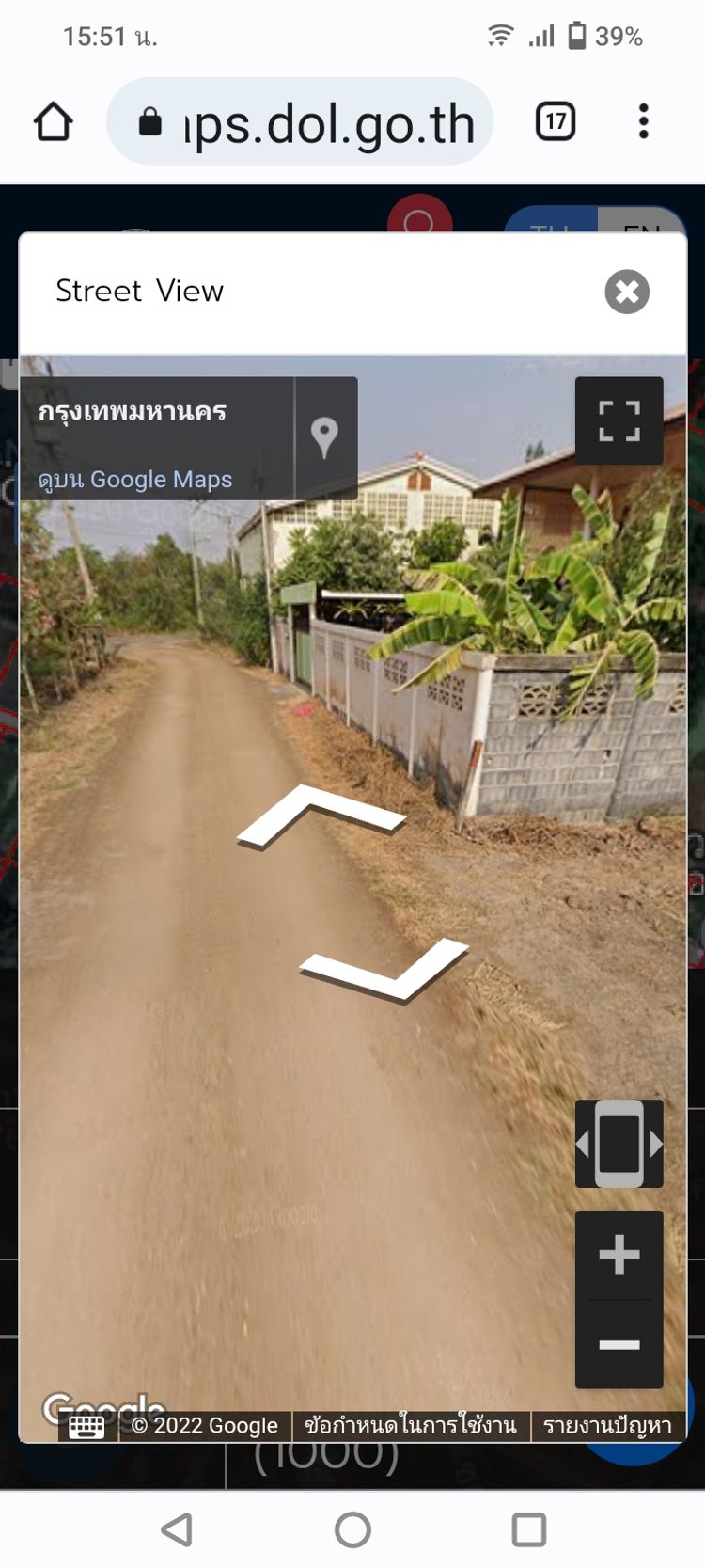
Task: Open the ดูบน Google Maps link
Action: tap(135, 480)
